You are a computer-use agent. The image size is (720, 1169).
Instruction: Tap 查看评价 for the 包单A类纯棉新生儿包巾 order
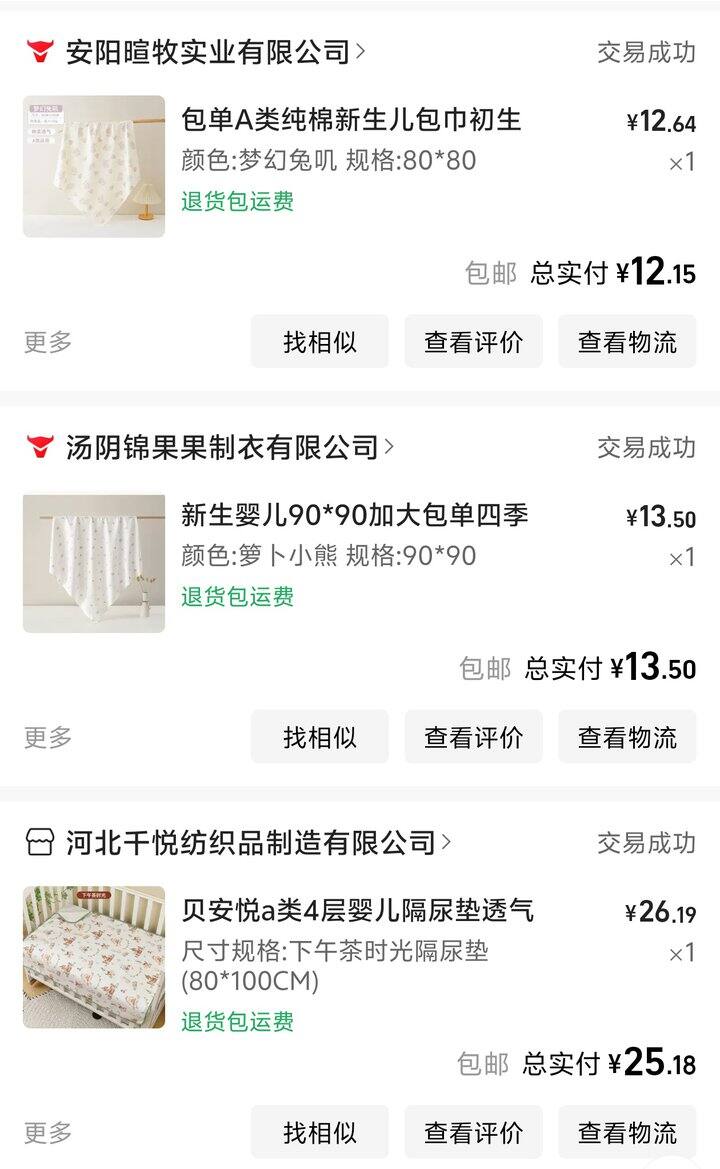coord(473,342)
